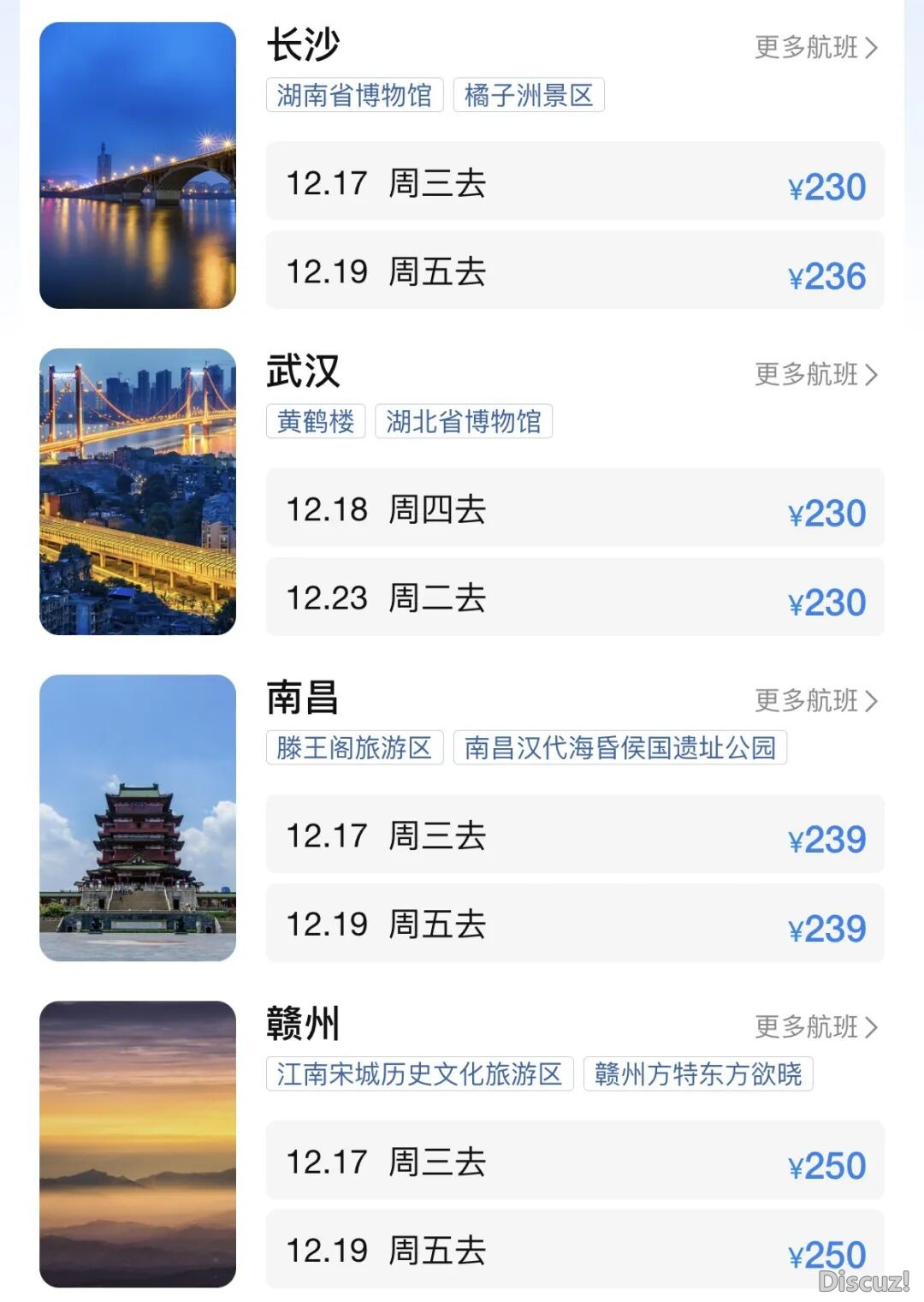Select the 长沙 12.17 flight at ¥230

574,182
